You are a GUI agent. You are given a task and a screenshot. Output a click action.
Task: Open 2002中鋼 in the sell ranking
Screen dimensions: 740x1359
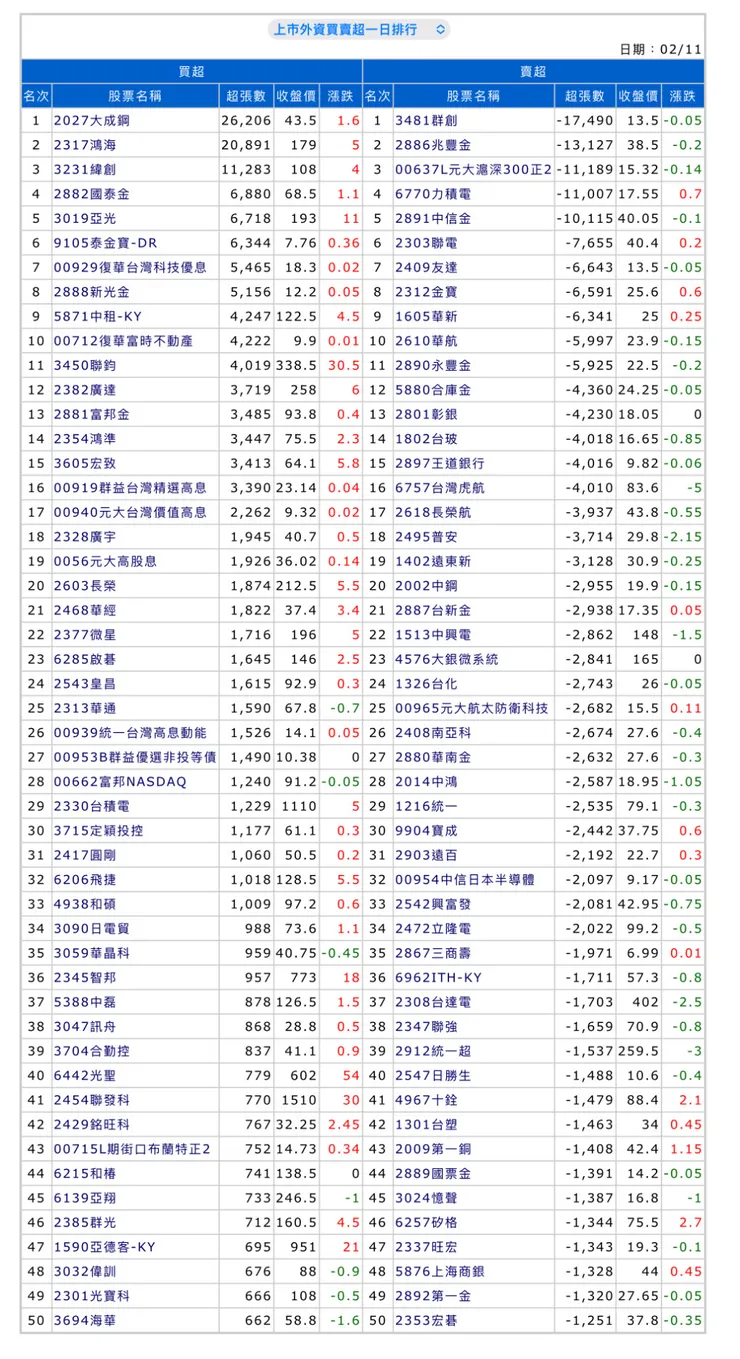425,585
